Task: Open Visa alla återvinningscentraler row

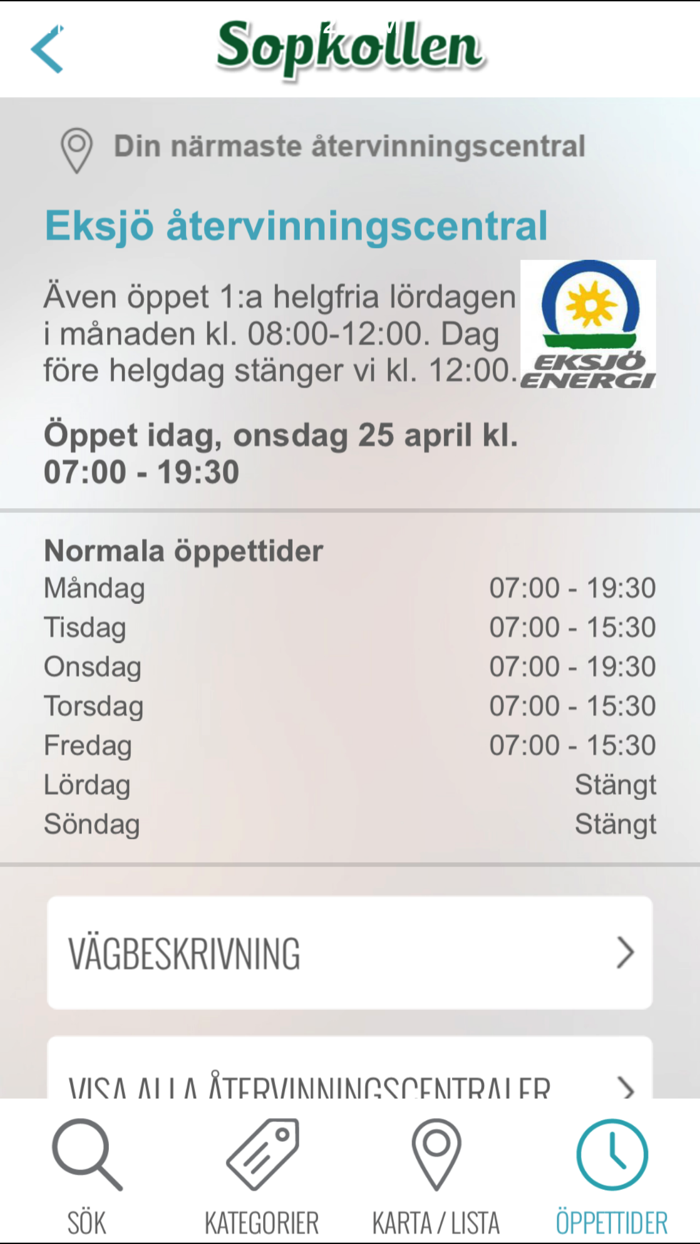Action: pyautogui.click(x=350, y=1068)
